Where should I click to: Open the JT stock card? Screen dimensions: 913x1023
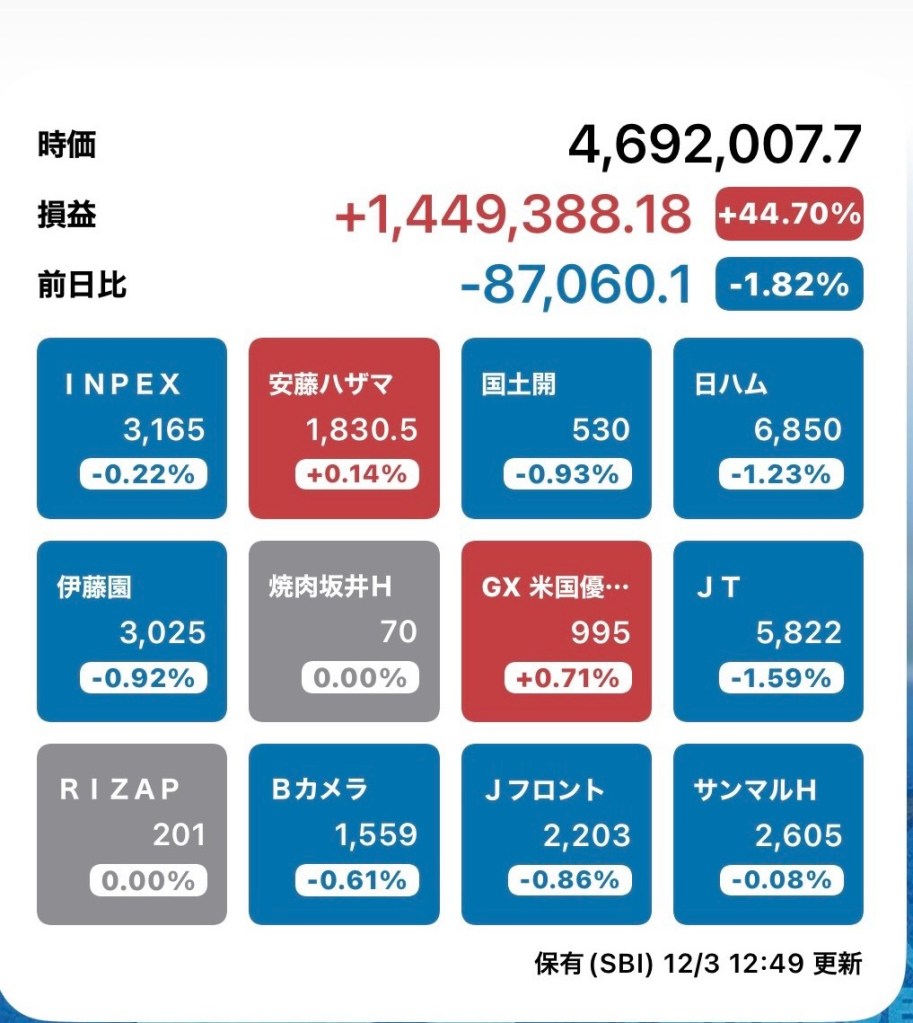768,631
